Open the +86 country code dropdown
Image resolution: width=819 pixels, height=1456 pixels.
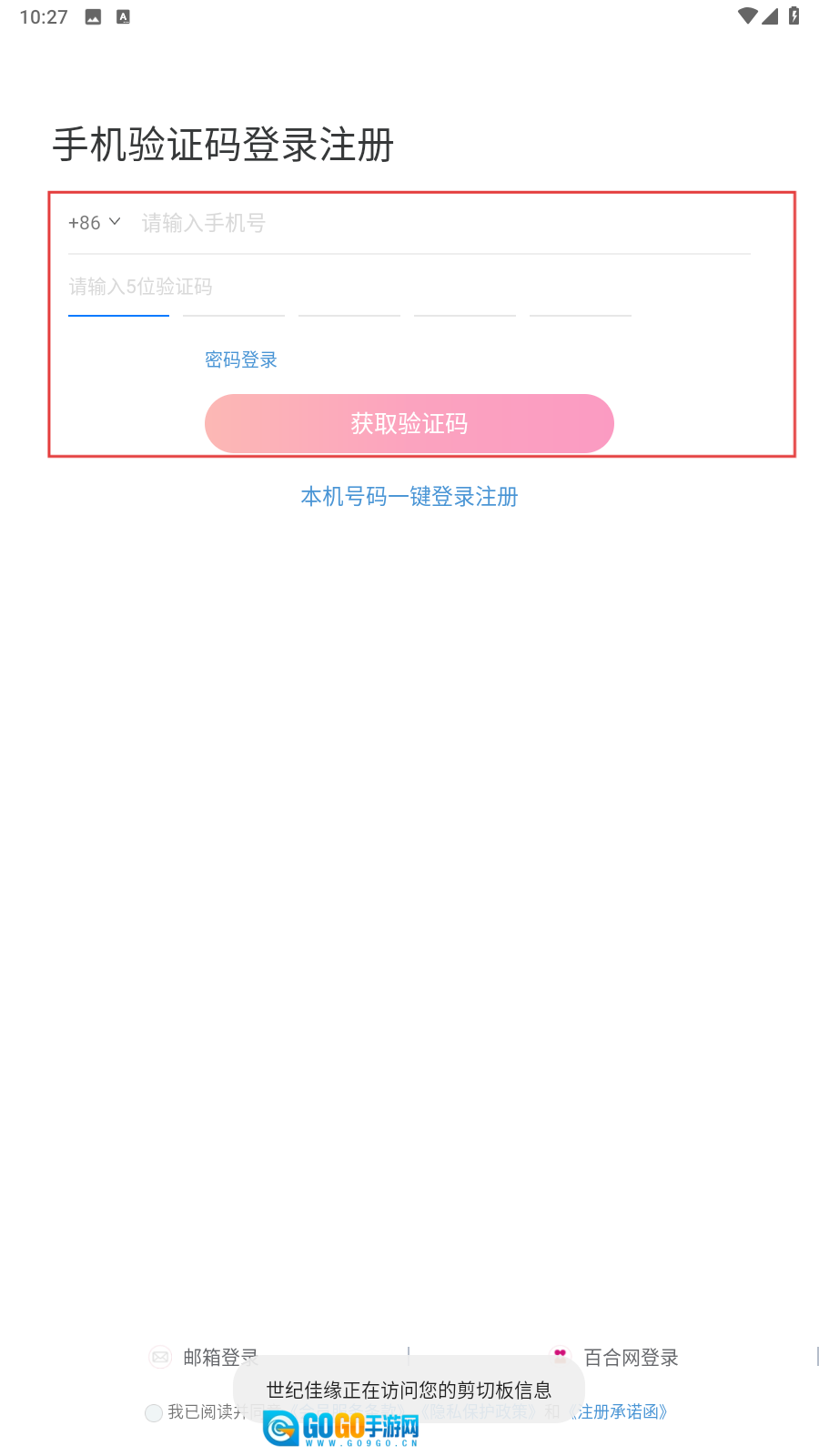click(95, 223)
